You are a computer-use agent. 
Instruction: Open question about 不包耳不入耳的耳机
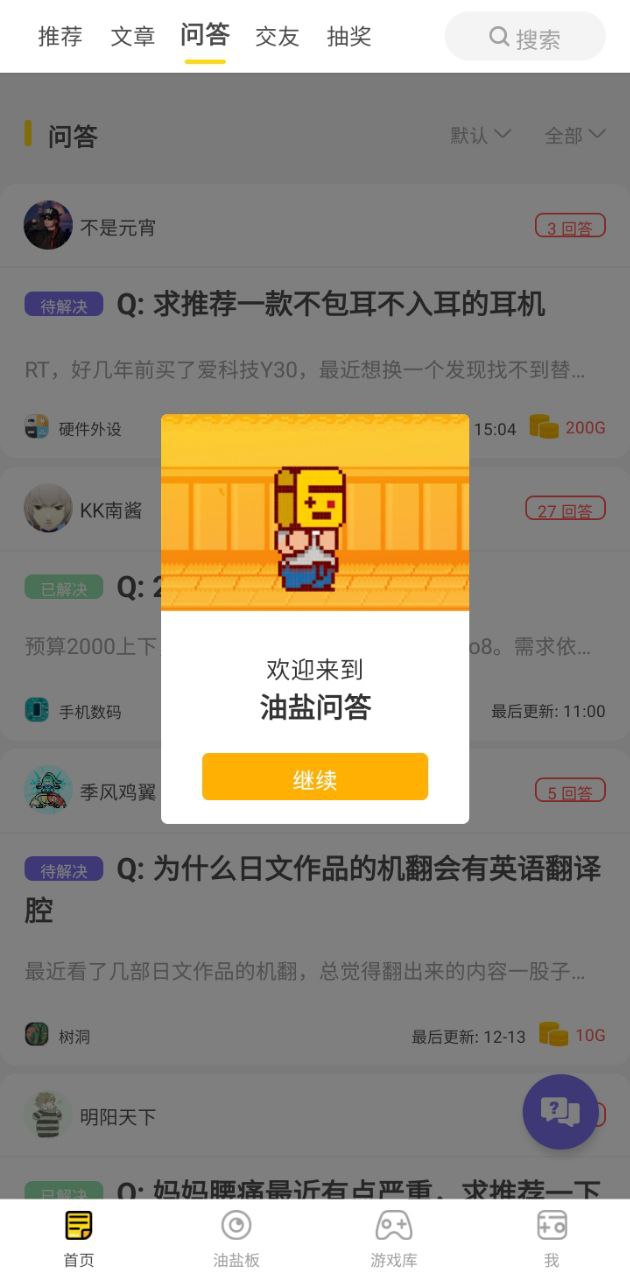[331, 305]
